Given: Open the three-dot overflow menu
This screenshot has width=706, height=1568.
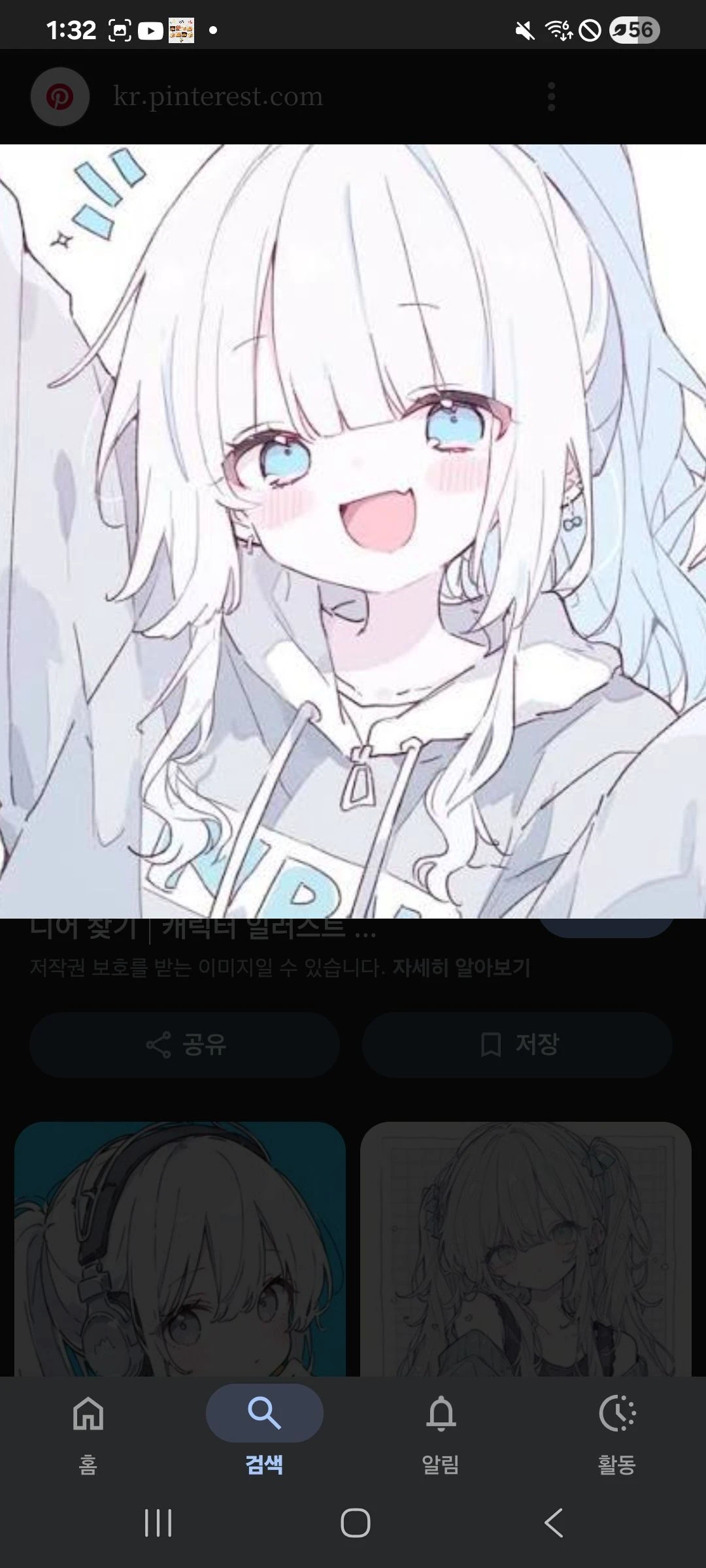Looking at the screenshot, I should [x=551, y=97].
